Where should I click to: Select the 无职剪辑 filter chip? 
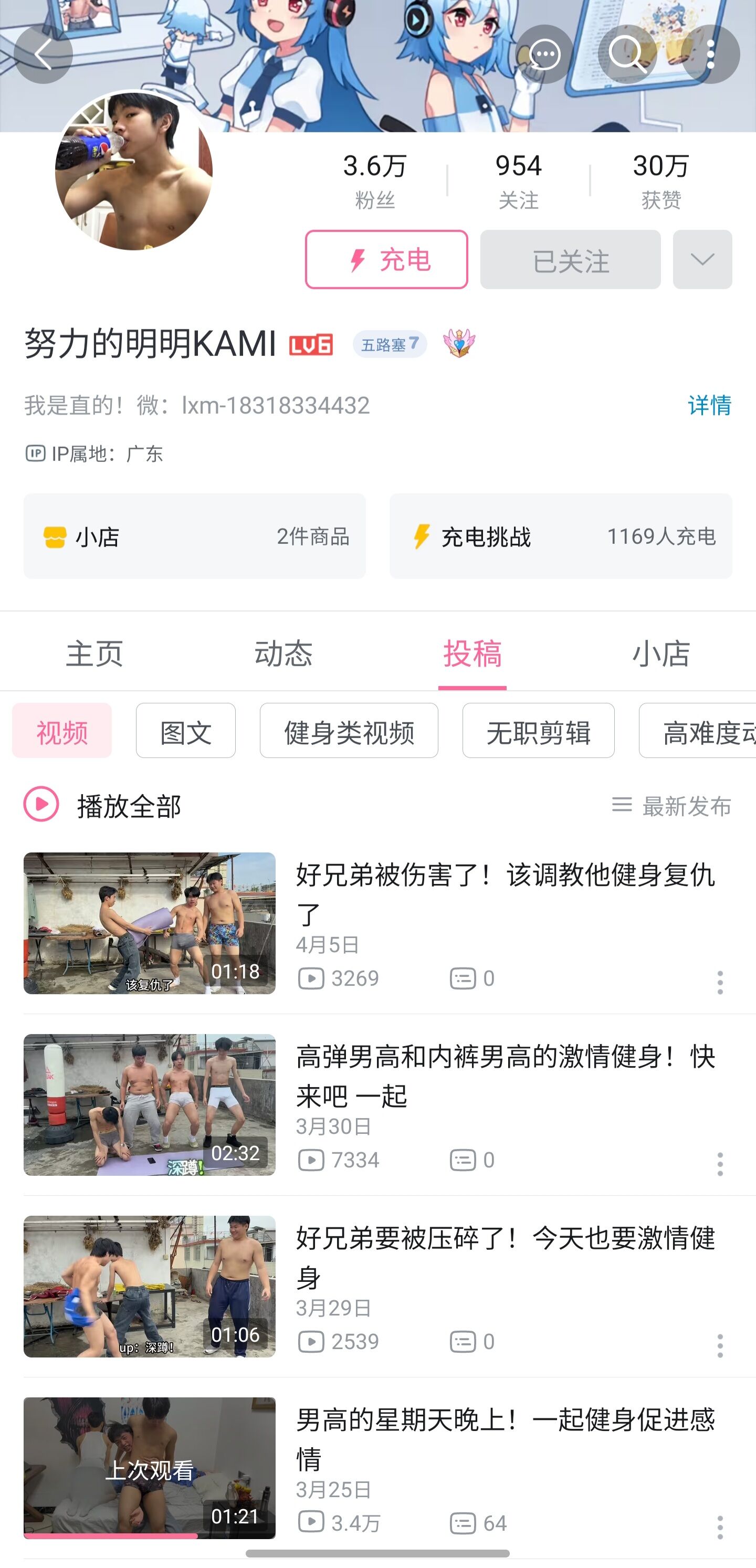(x=538, y=731)
